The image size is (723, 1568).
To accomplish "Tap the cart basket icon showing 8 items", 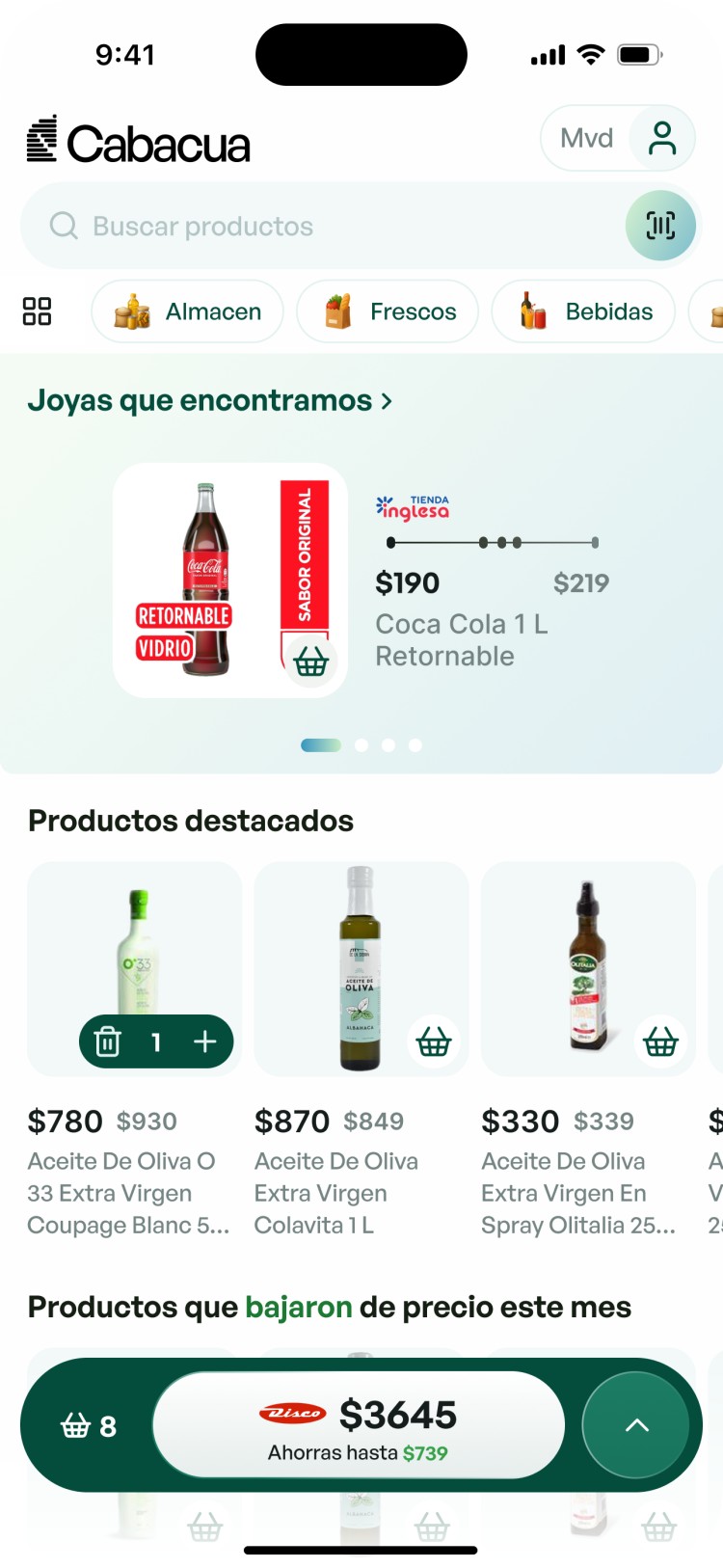I will click(85, 1425).
